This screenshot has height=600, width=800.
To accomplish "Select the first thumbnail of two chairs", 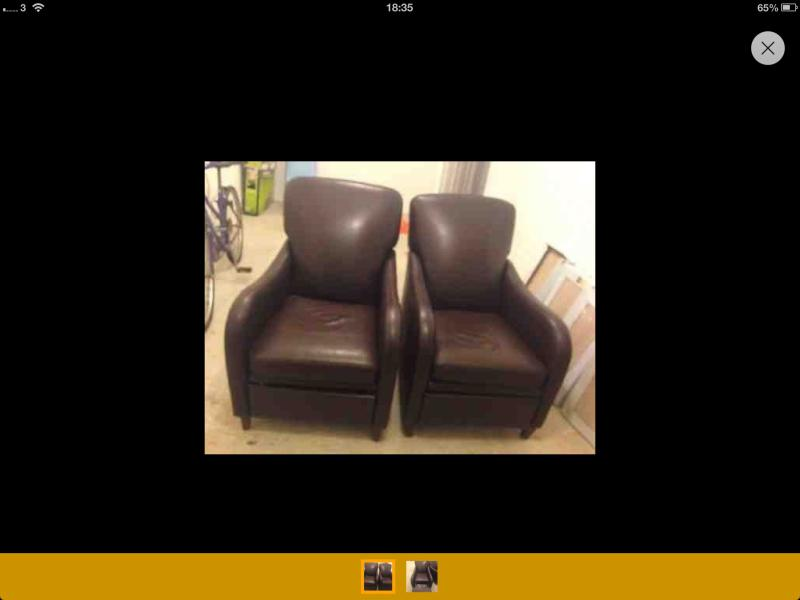I will click(378, 576).
